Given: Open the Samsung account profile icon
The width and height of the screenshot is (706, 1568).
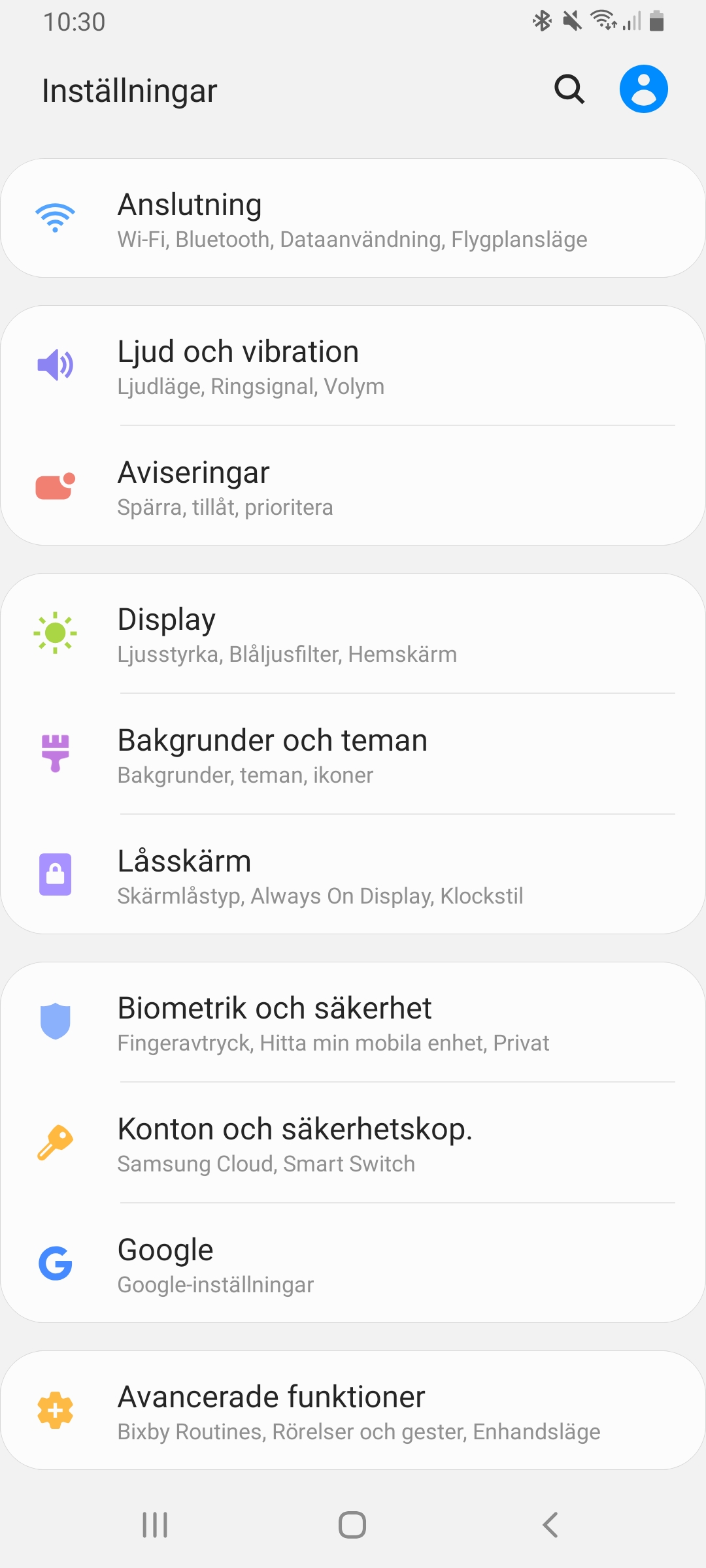Looking at the screenshot, I should pyautogui.click(x=643, y=90).
